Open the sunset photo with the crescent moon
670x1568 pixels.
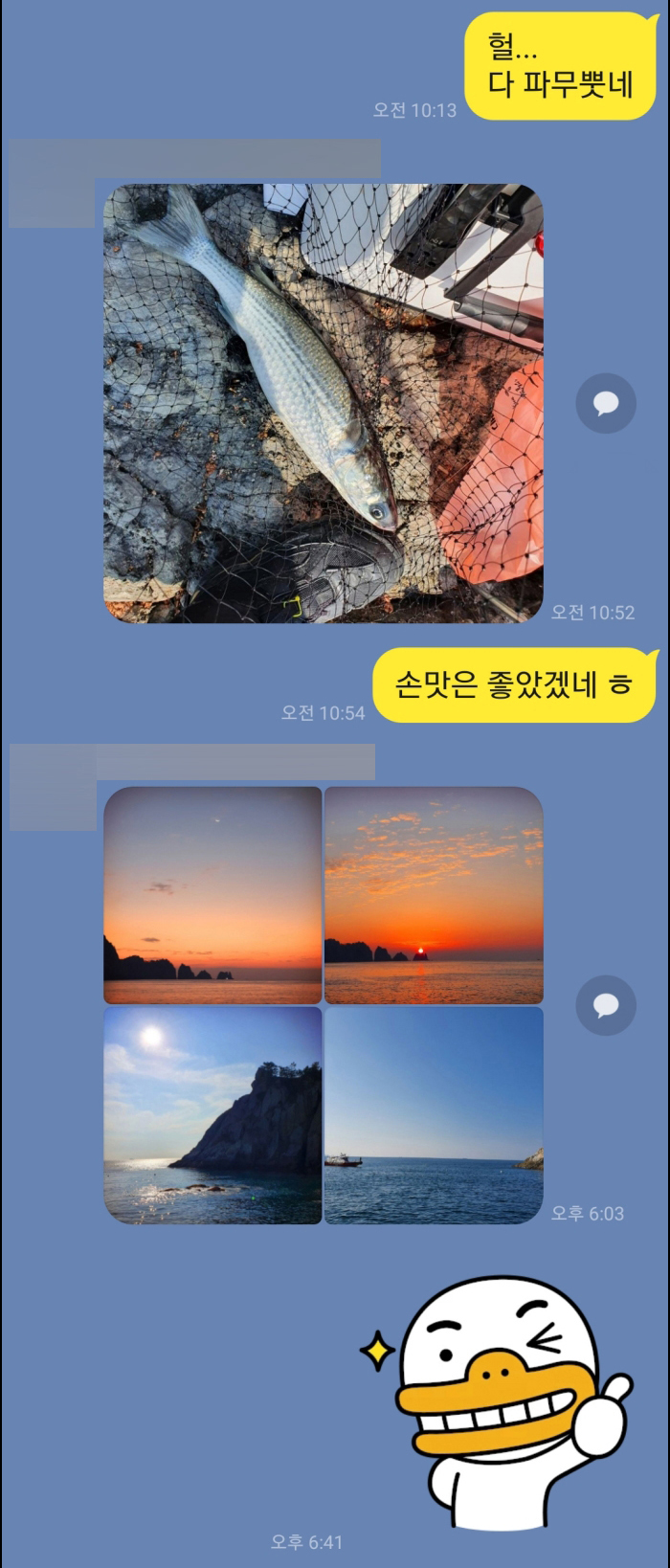pyautogui.click(x=212, y=895)
